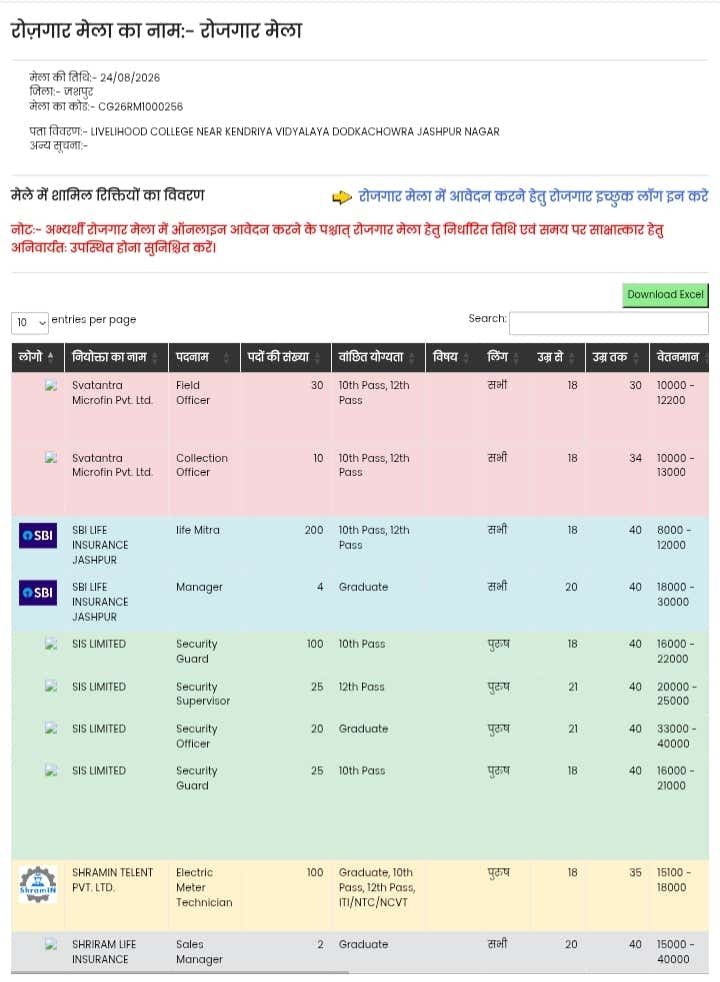Sort by पदों की संख्या column header

tap(285, 358)
